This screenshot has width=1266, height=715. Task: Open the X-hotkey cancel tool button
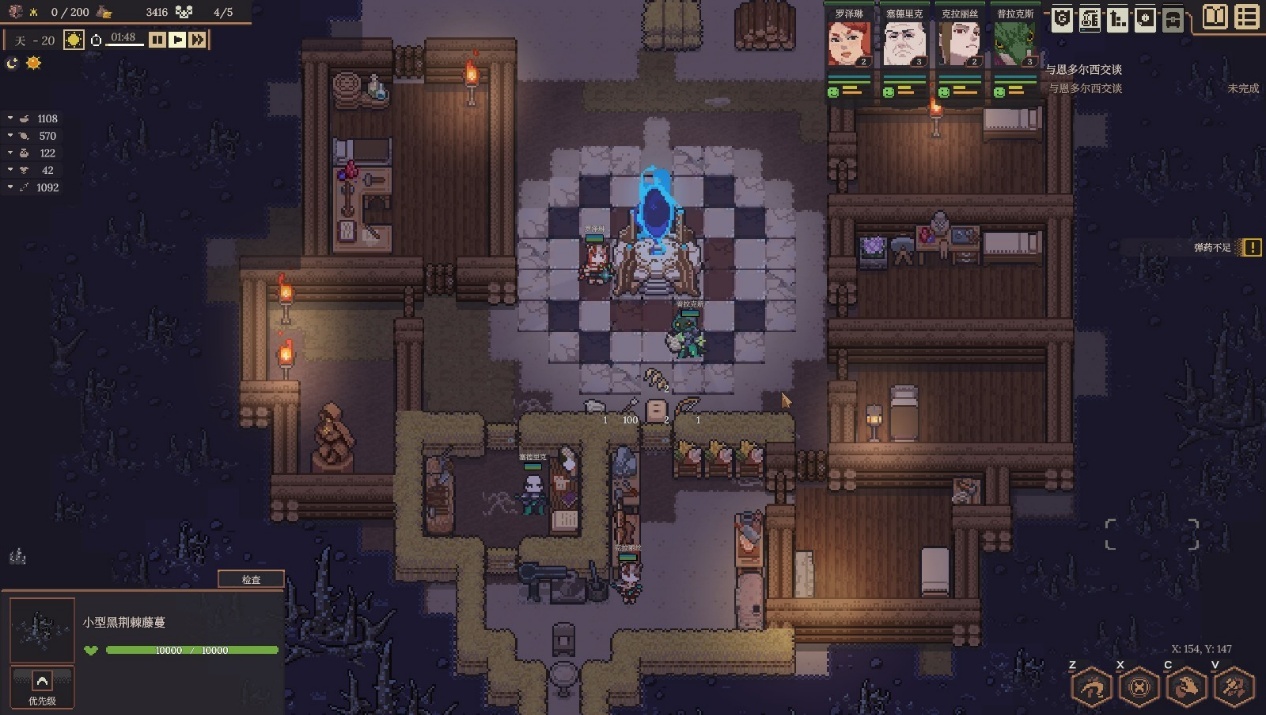(x=1138, y=687)
